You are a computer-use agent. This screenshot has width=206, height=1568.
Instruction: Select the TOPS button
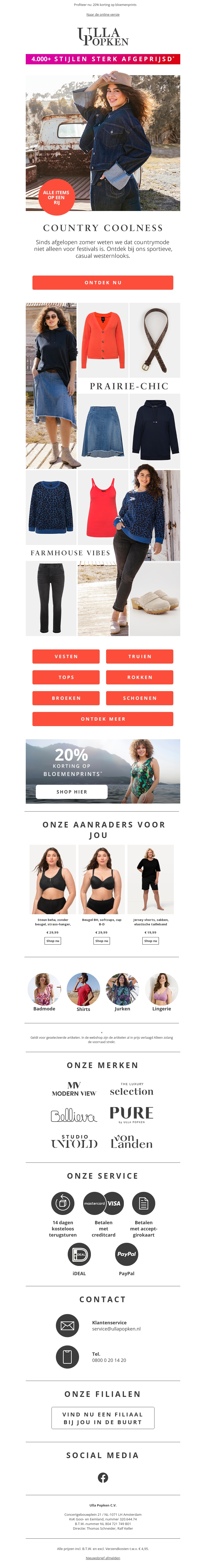click(66, 677)
